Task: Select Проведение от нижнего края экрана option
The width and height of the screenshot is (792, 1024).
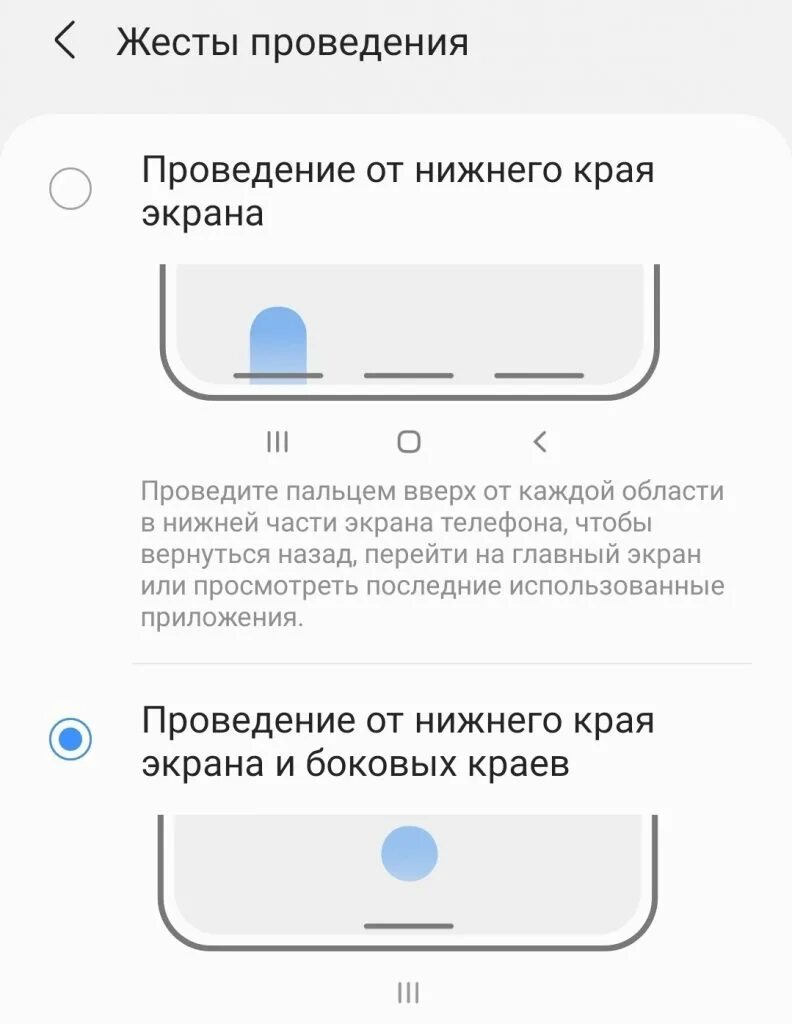Action: tap(71, 188)
